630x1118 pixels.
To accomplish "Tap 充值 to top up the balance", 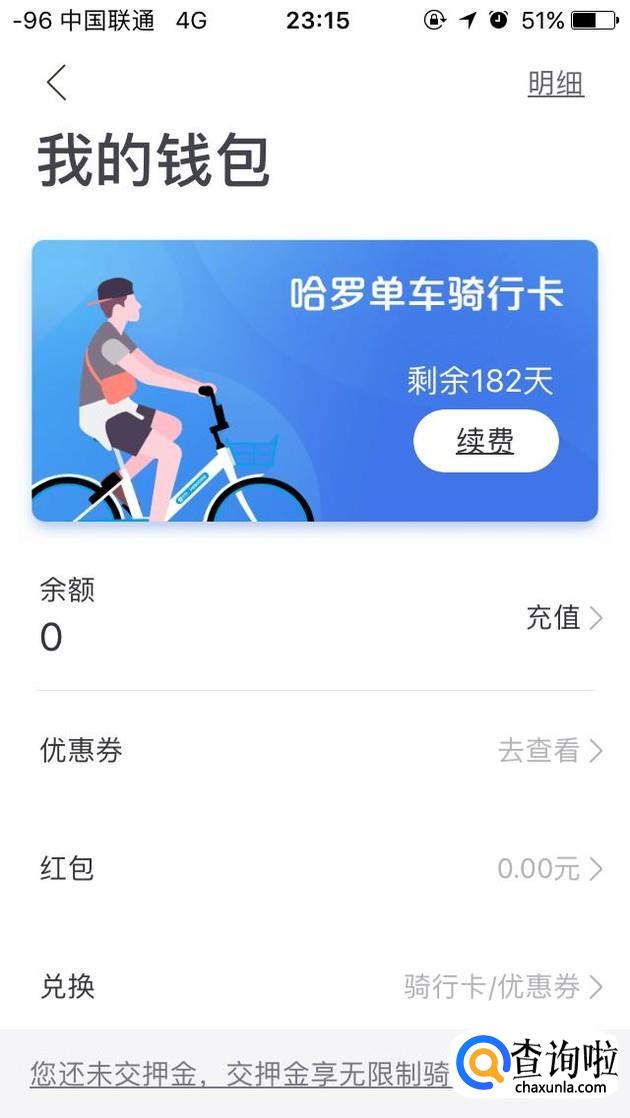I will (564, 618).
